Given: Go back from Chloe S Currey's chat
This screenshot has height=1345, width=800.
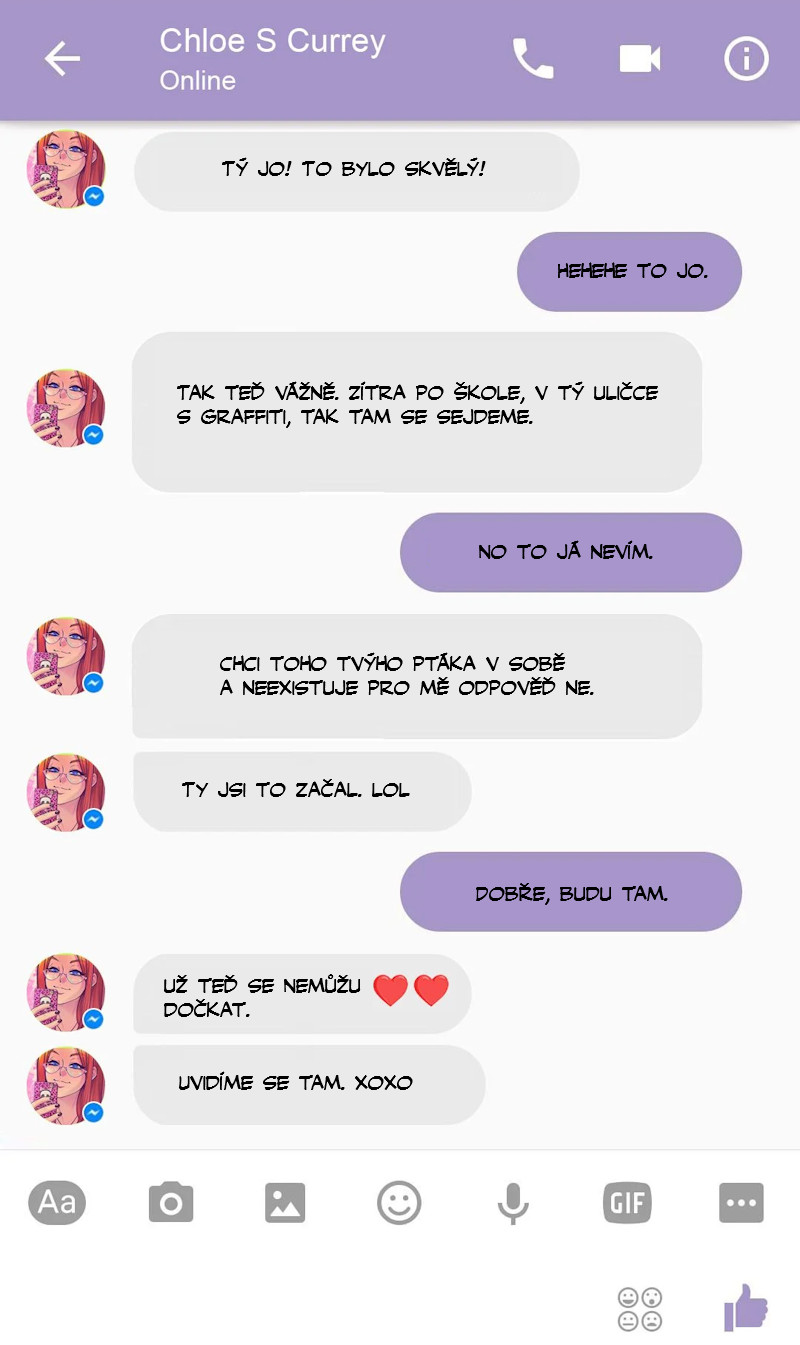Looking at the screenshot, I should tap(62, 60).
